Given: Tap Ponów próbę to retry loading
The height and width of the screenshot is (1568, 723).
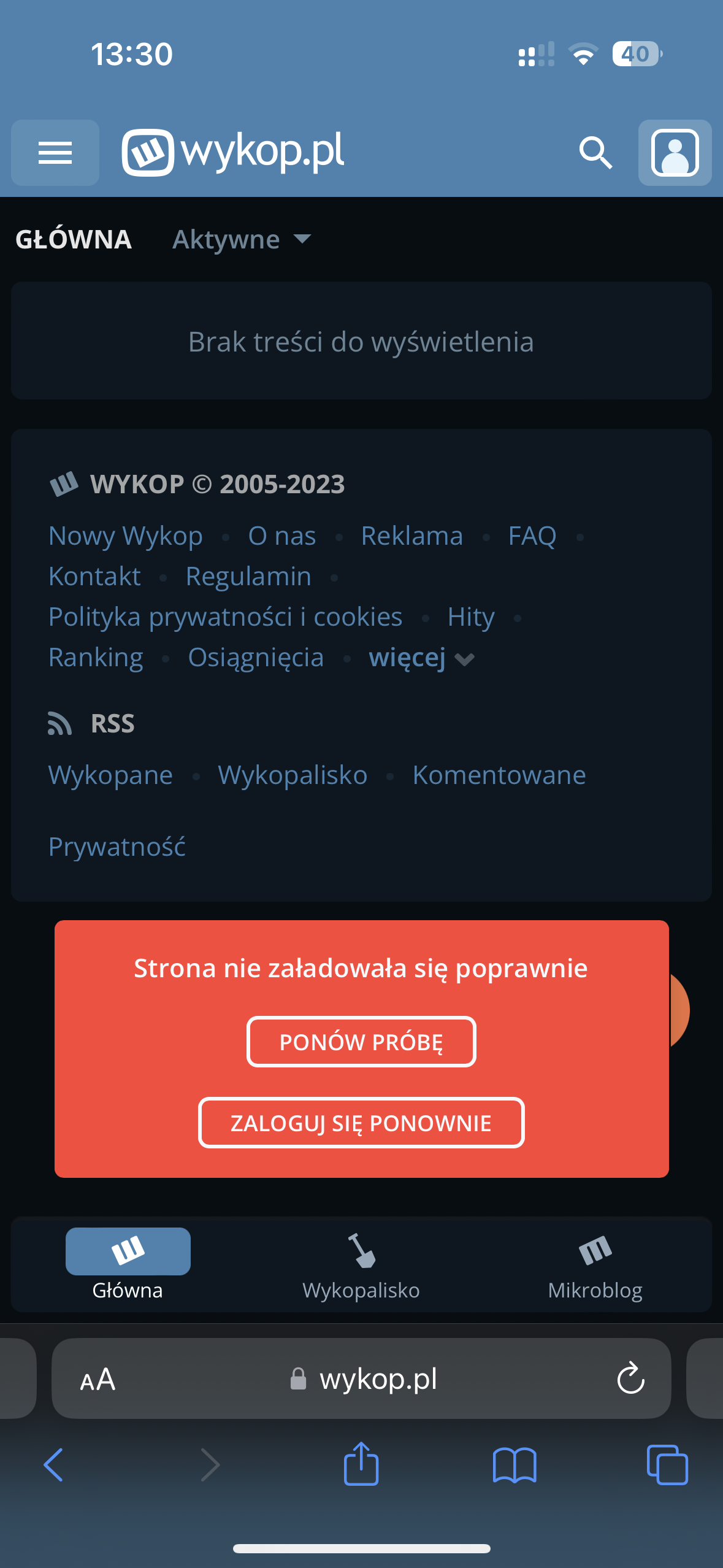Looking at the screenshot, I should (x=361, y=1042).
